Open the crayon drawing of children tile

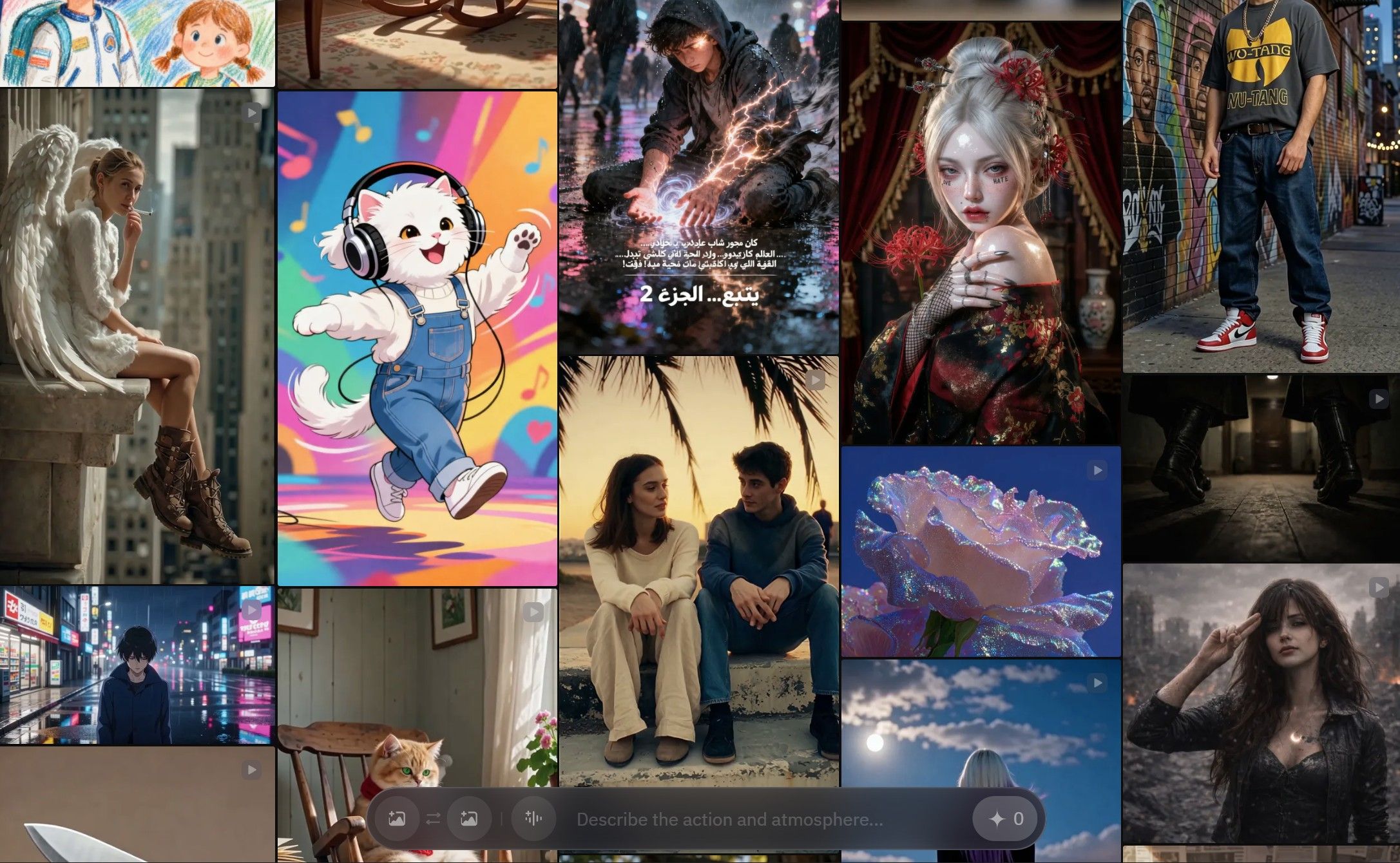pyautogui.click(x=137, y=43)
